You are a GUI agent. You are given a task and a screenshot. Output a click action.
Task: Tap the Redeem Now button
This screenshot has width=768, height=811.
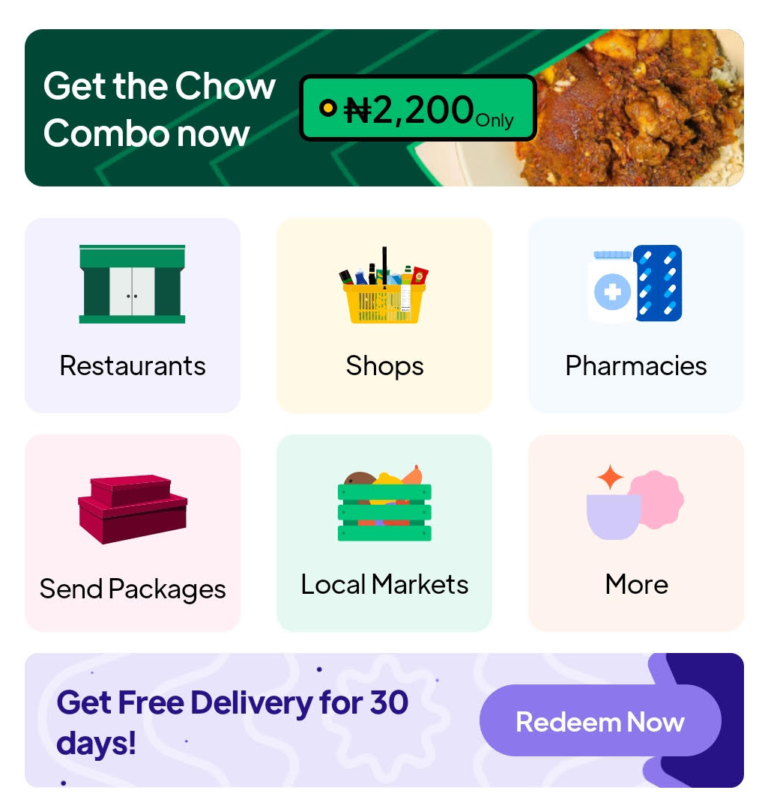pyautogui.click(x=600, y=721)
